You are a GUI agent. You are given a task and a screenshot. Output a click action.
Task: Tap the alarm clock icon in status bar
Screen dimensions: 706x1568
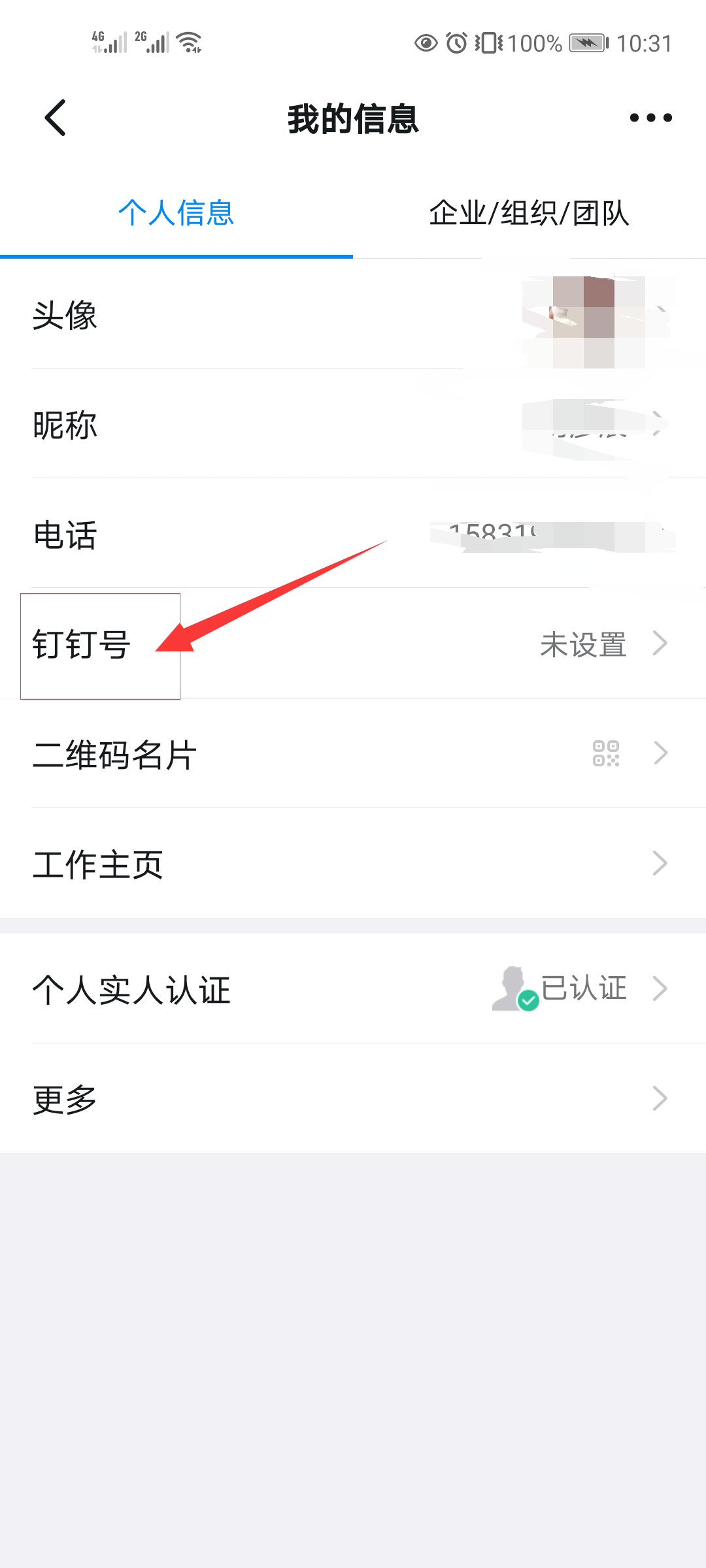coord(454,42)
